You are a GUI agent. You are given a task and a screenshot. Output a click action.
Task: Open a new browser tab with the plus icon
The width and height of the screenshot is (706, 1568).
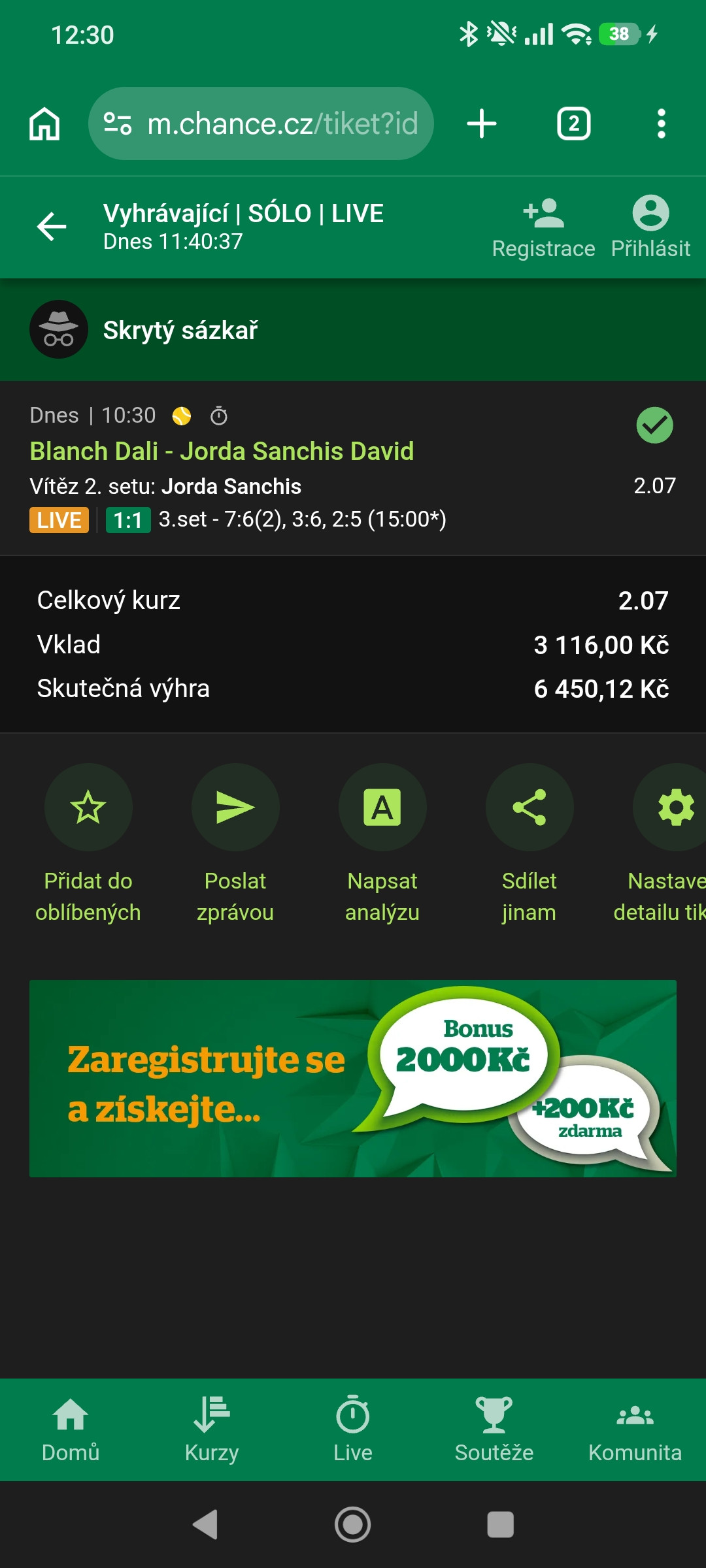click(482, 123)
